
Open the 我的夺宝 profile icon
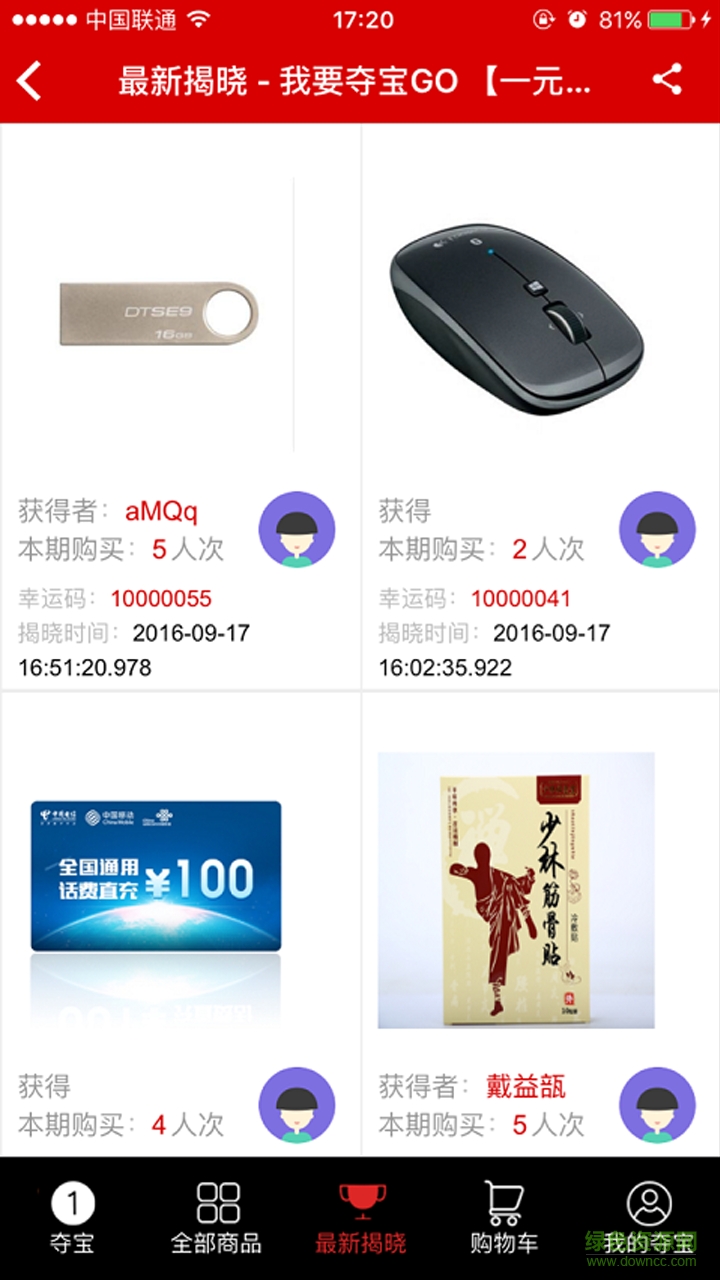pos(648,1200)
